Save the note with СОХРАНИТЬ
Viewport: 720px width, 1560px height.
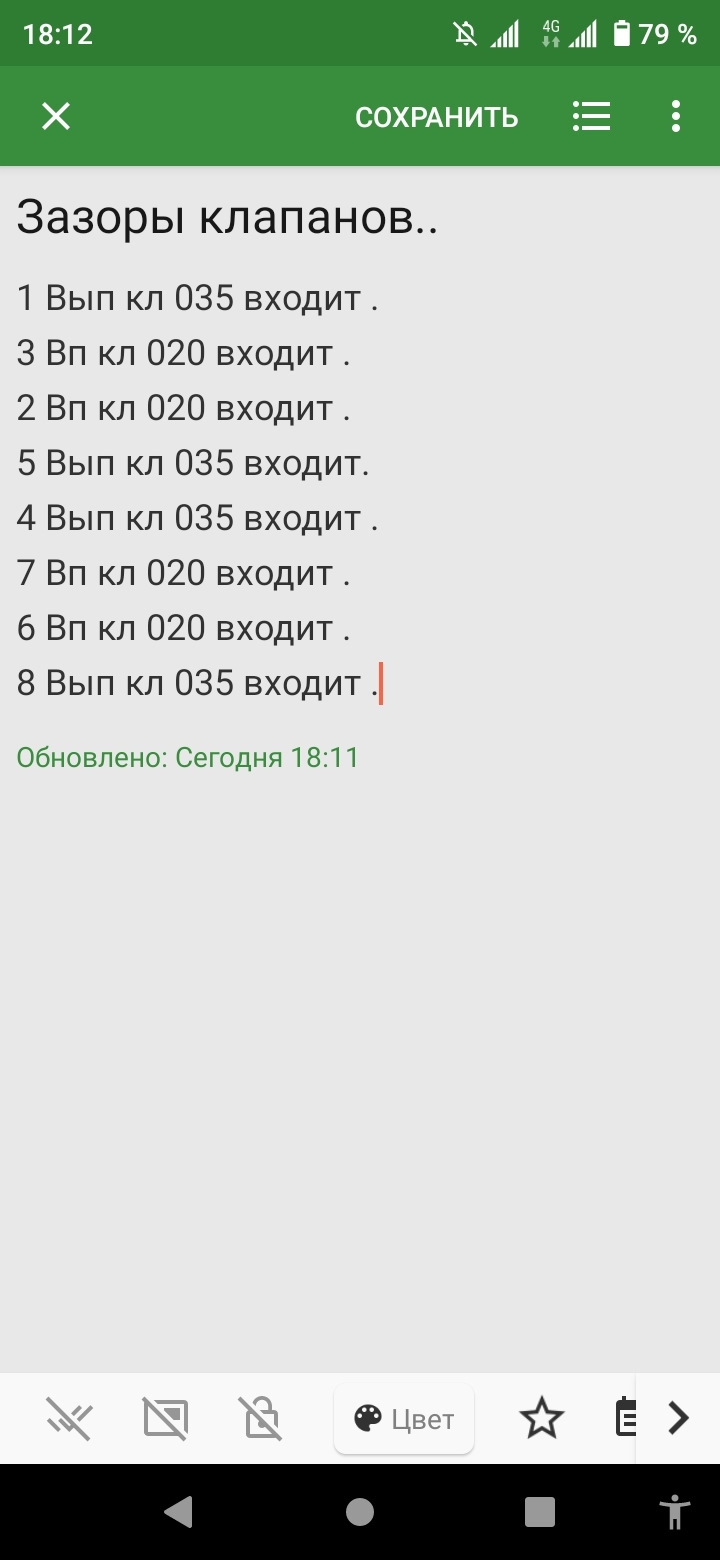click(x=436, y=116)
